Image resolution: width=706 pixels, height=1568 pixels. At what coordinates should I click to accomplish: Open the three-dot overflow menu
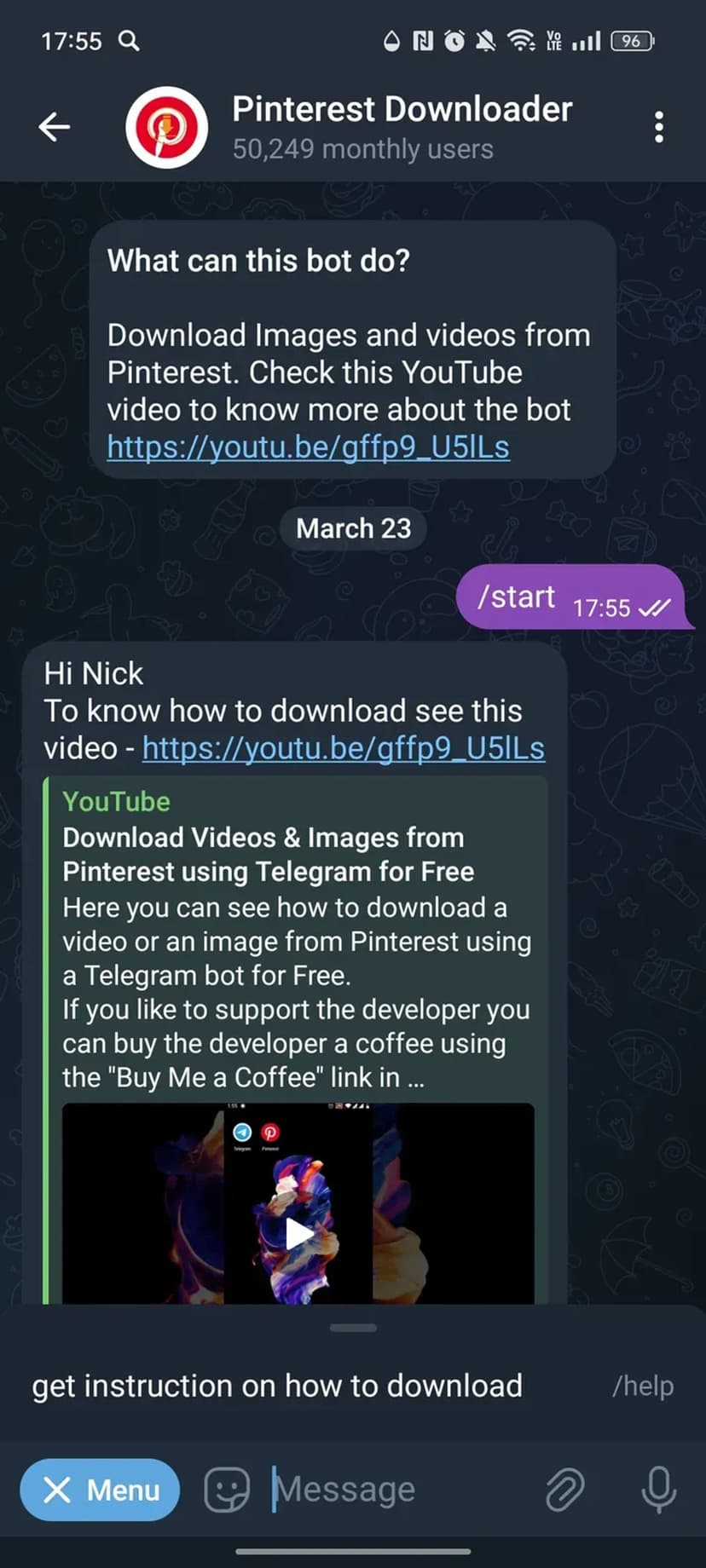(658, 127)
